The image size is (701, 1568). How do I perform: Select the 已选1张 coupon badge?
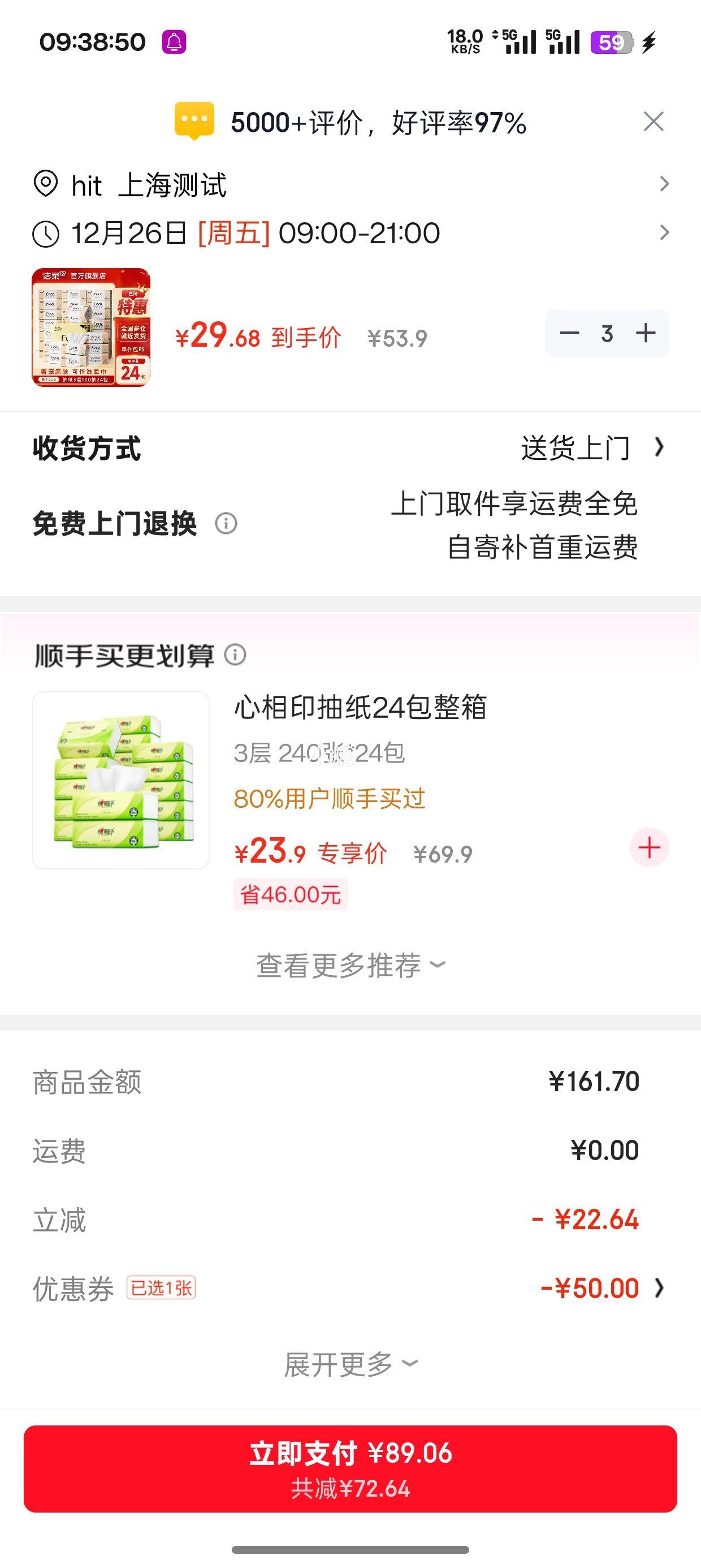[x=161, y=1287]
